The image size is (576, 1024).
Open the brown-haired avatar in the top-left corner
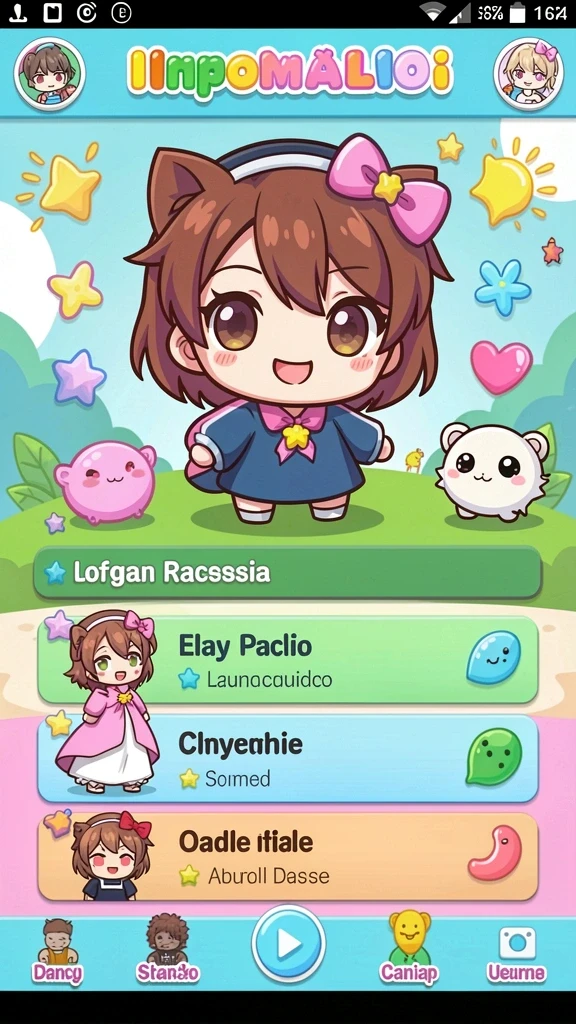pos(49,74)
